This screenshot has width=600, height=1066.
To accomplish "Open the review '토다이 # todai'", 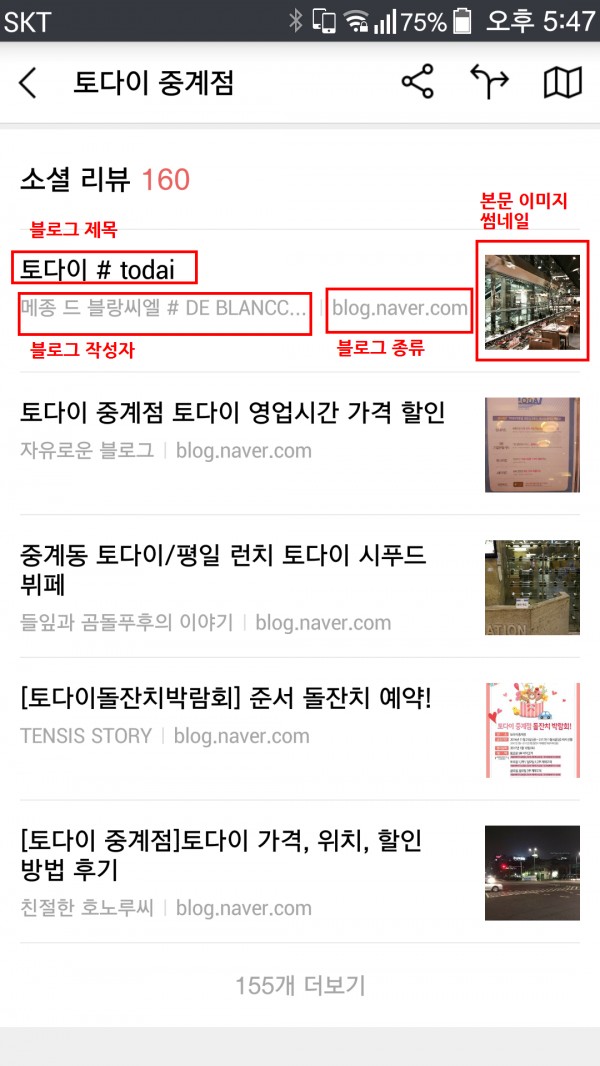I will tap(300, 301).
